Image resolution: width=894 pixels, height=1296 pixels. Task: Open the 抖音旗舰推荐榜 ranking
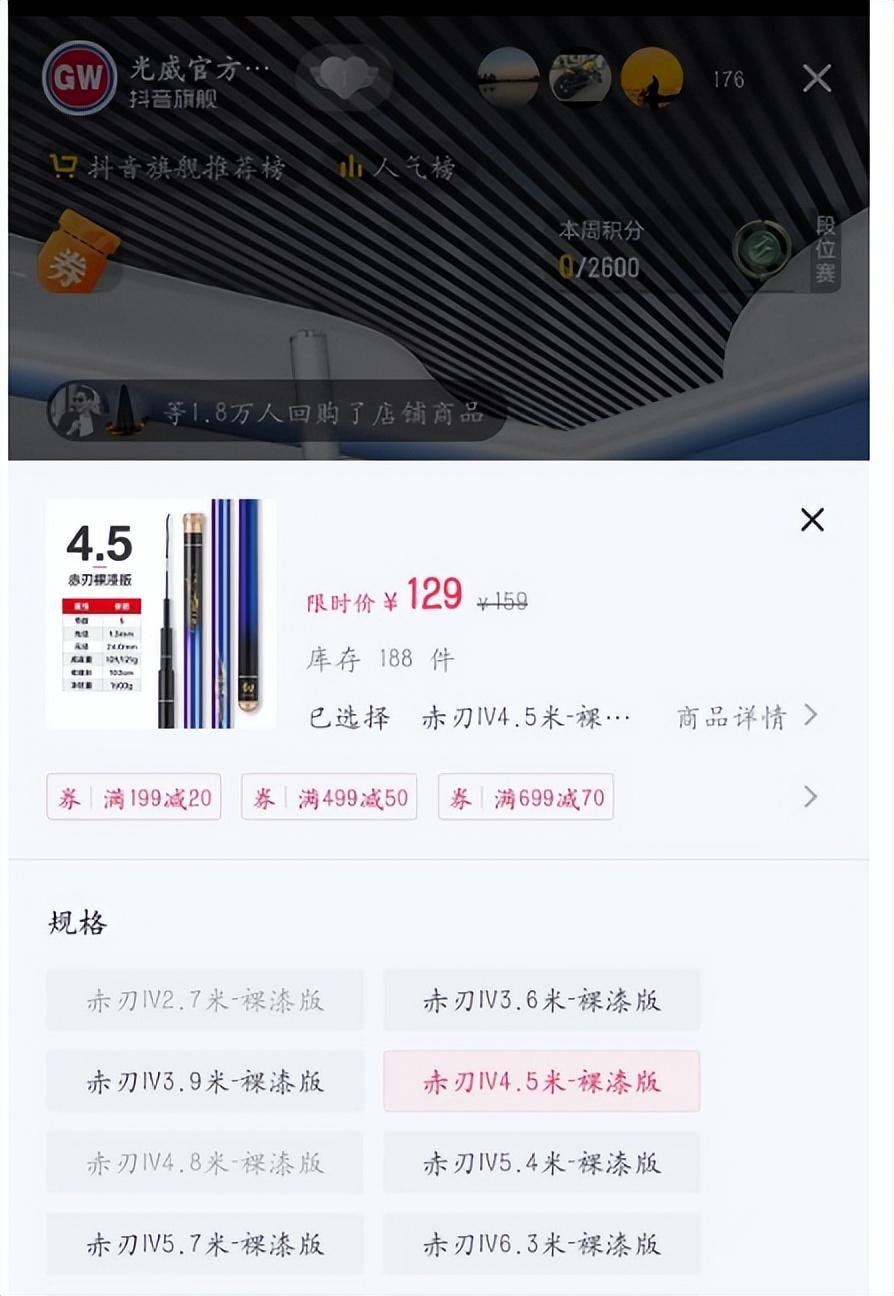pos(168,168)
